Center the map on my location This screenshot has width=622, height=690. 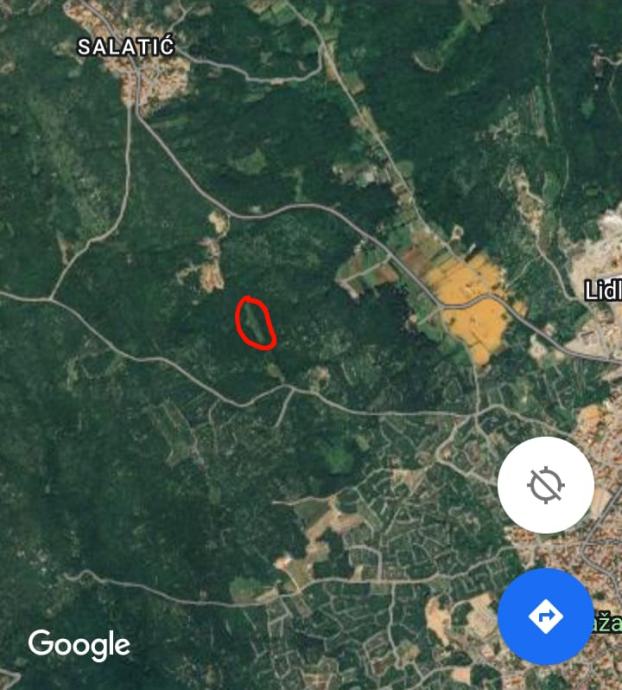click(x=545, y=485)
